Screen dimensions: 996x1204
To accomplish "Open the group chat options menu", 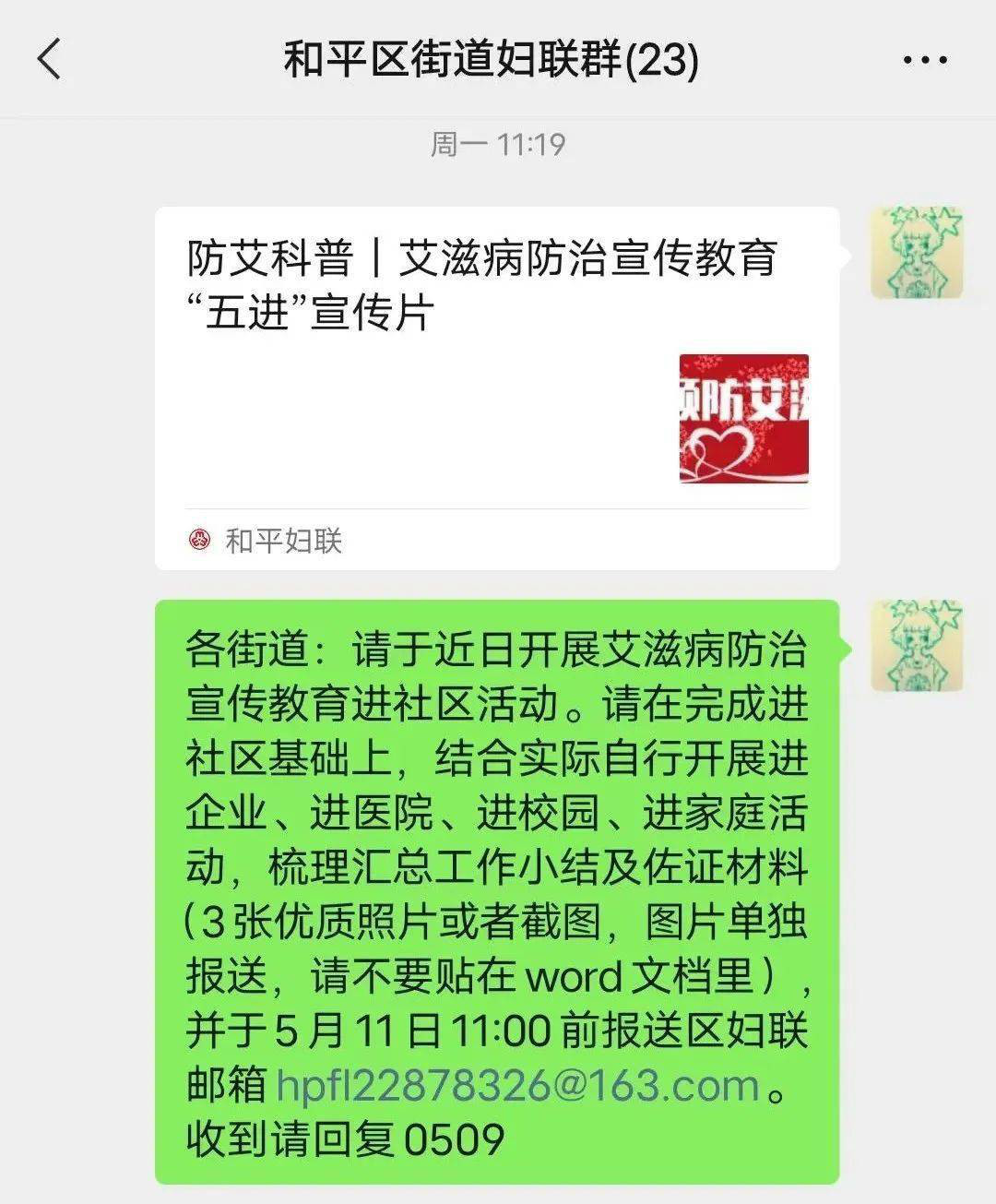I will pos(924,61).
